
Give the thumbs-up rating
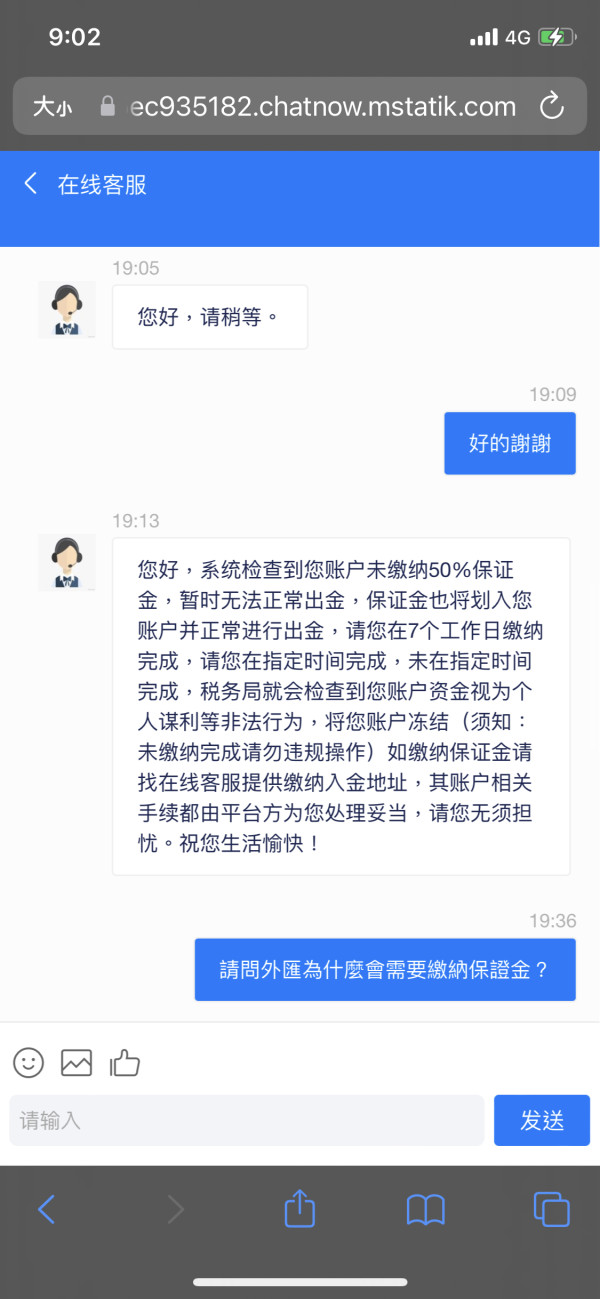pos(125,1062)
